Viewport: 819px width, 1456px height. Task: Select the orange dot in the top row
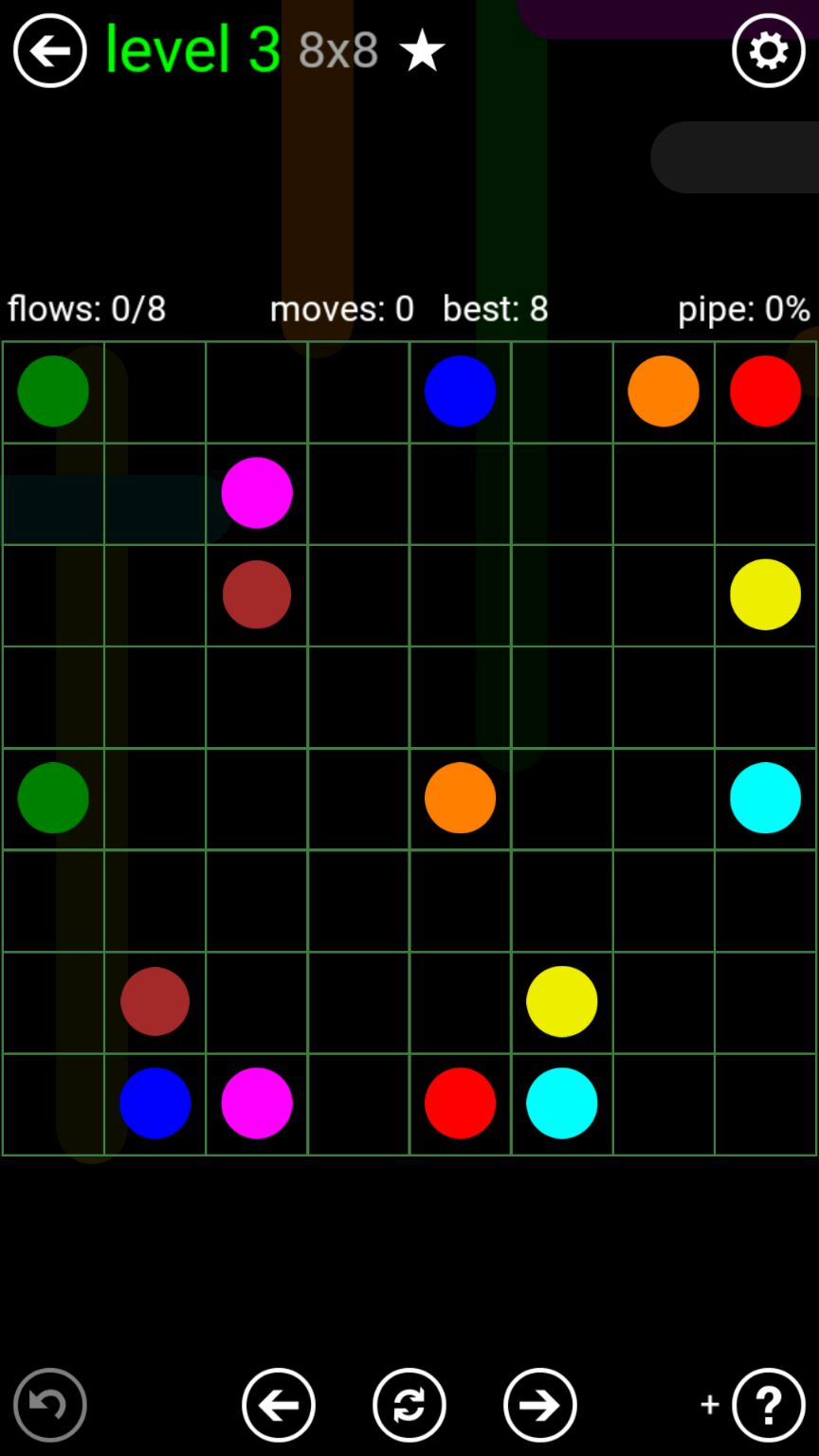coord(664,391)
